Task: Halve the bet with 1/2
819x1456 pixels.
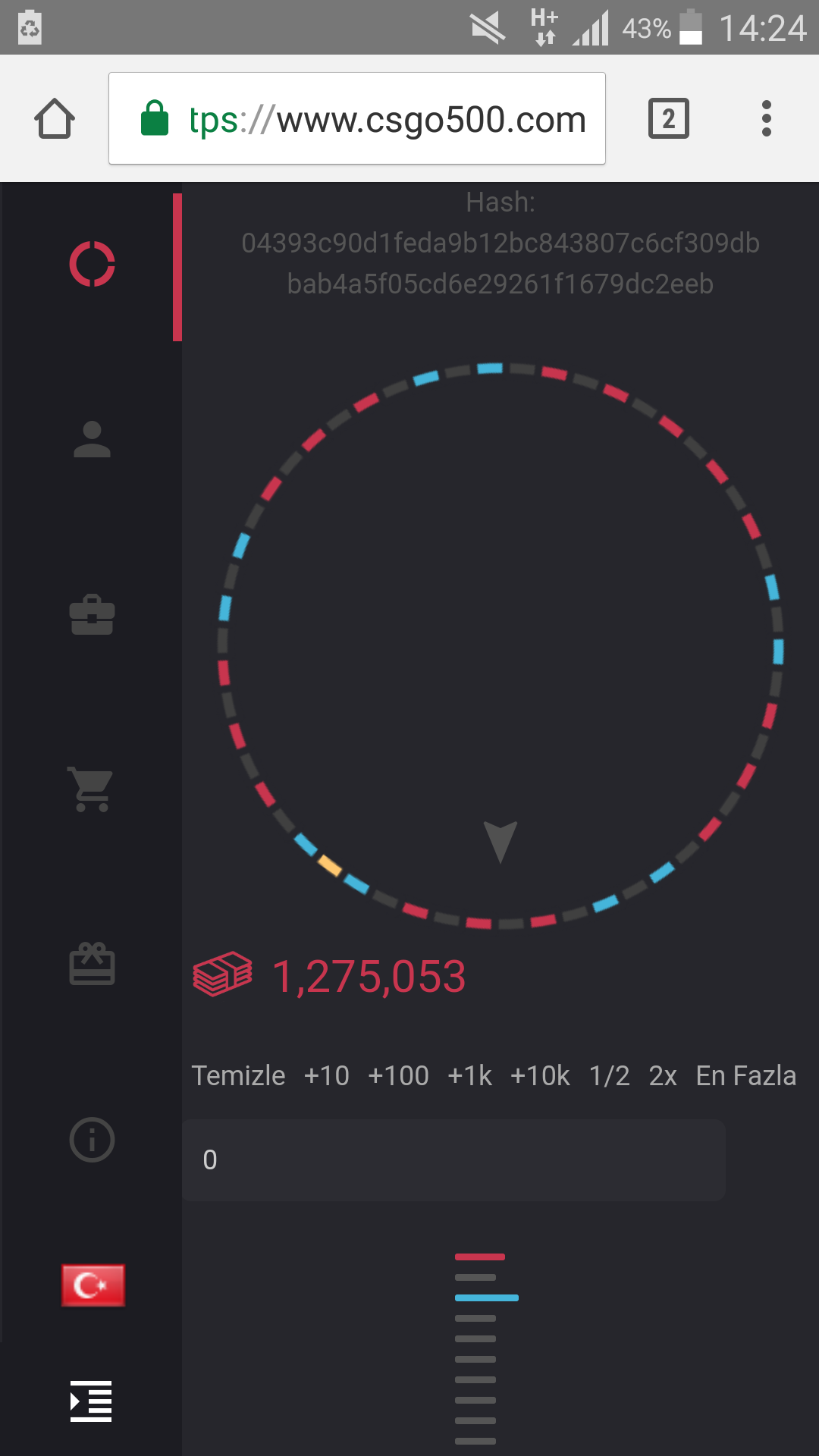Action: pyautogui.click(x=610, y=1075)
